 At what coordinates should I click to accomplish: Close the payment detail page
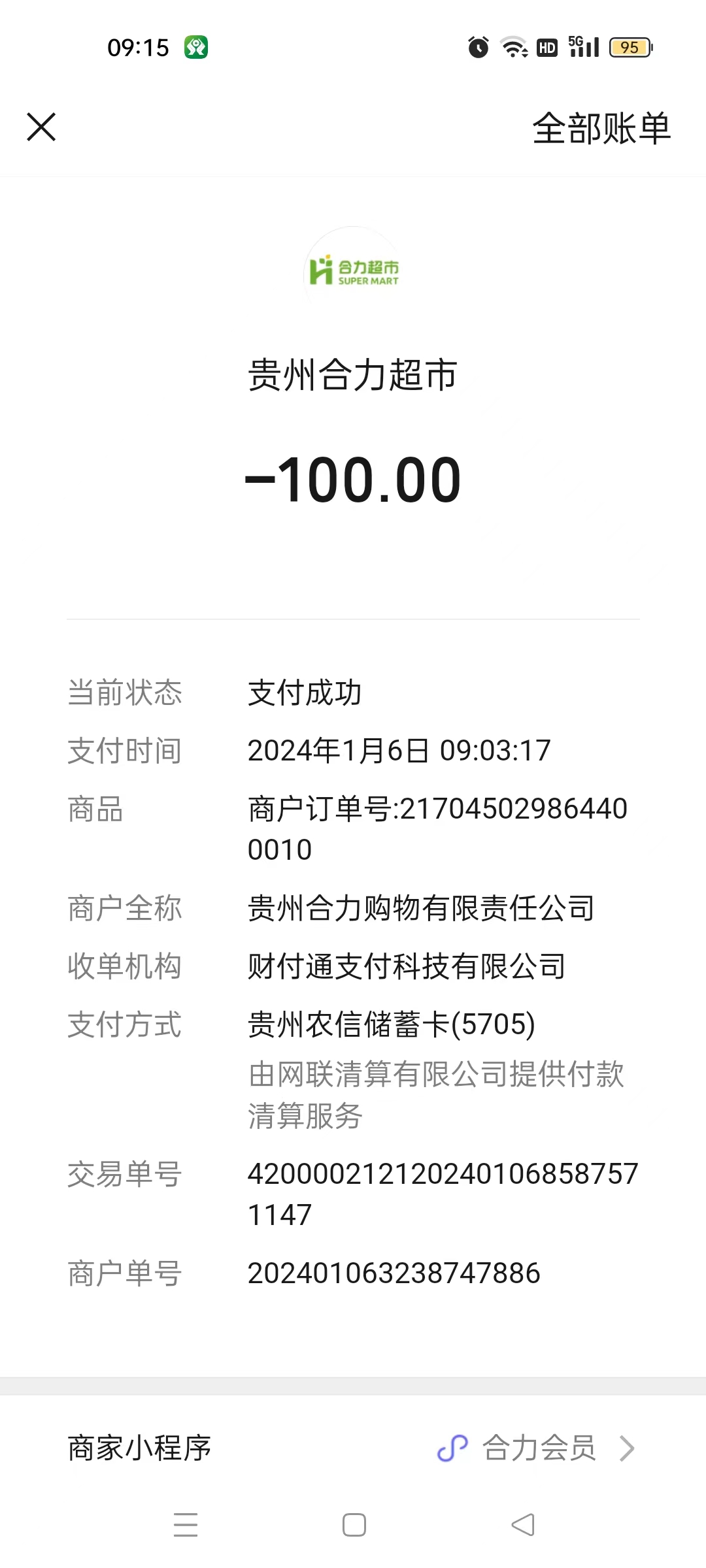pos(41,127)
